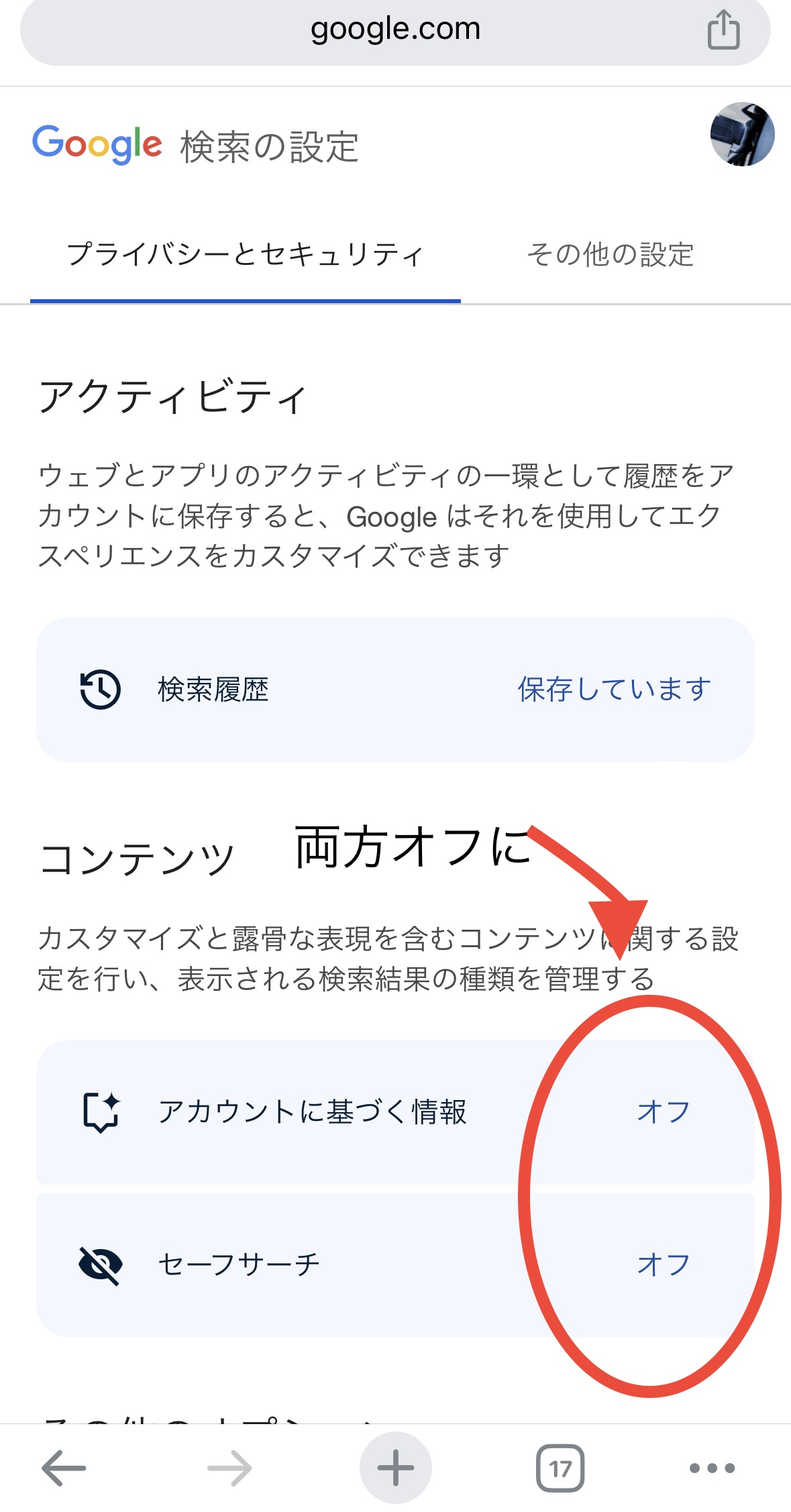Share this page via share icon
The image size is (791, 1512).
(x=723, y=30)
